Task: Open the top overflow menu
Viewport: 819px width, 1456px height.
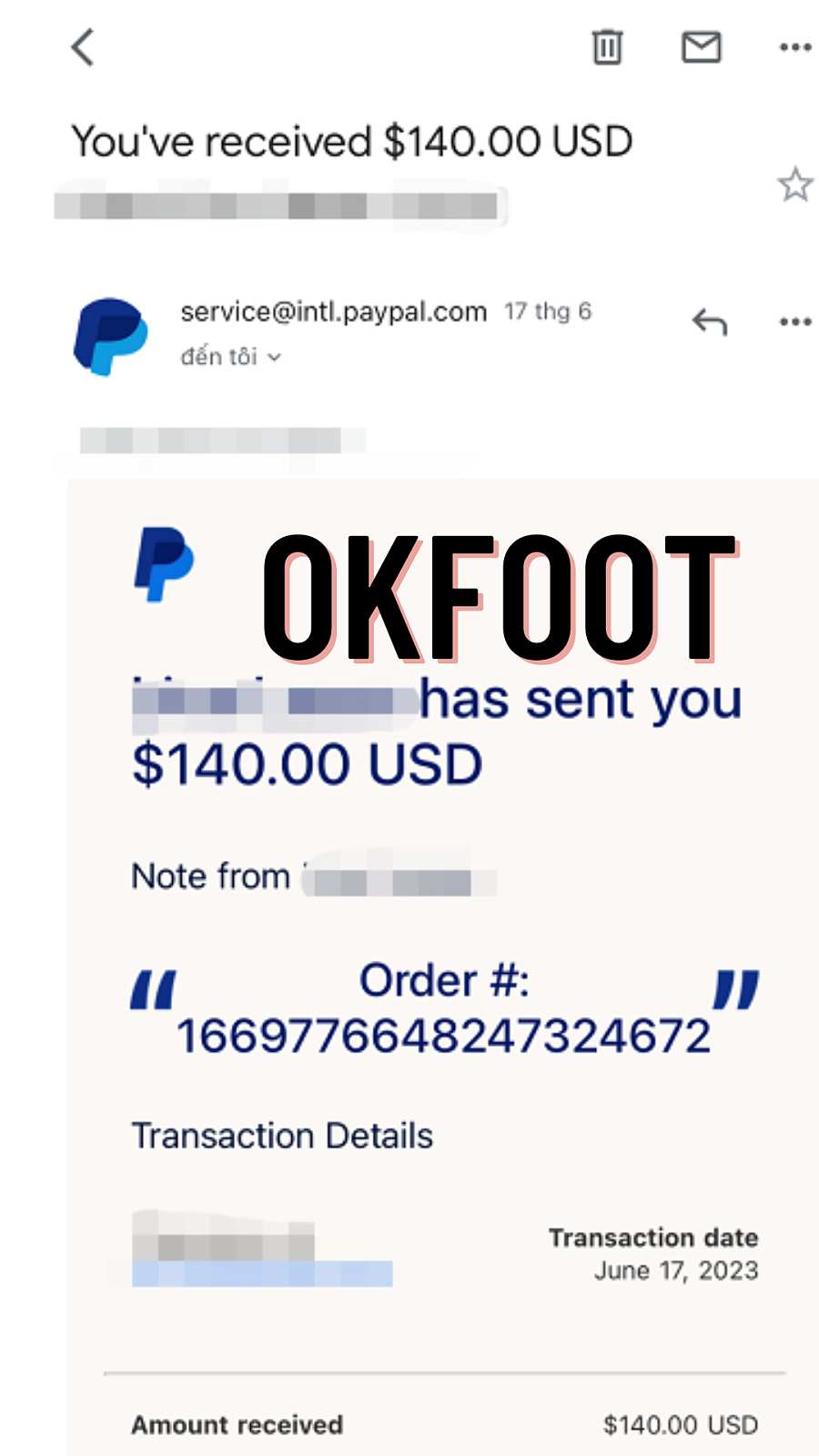Action: 794,47
